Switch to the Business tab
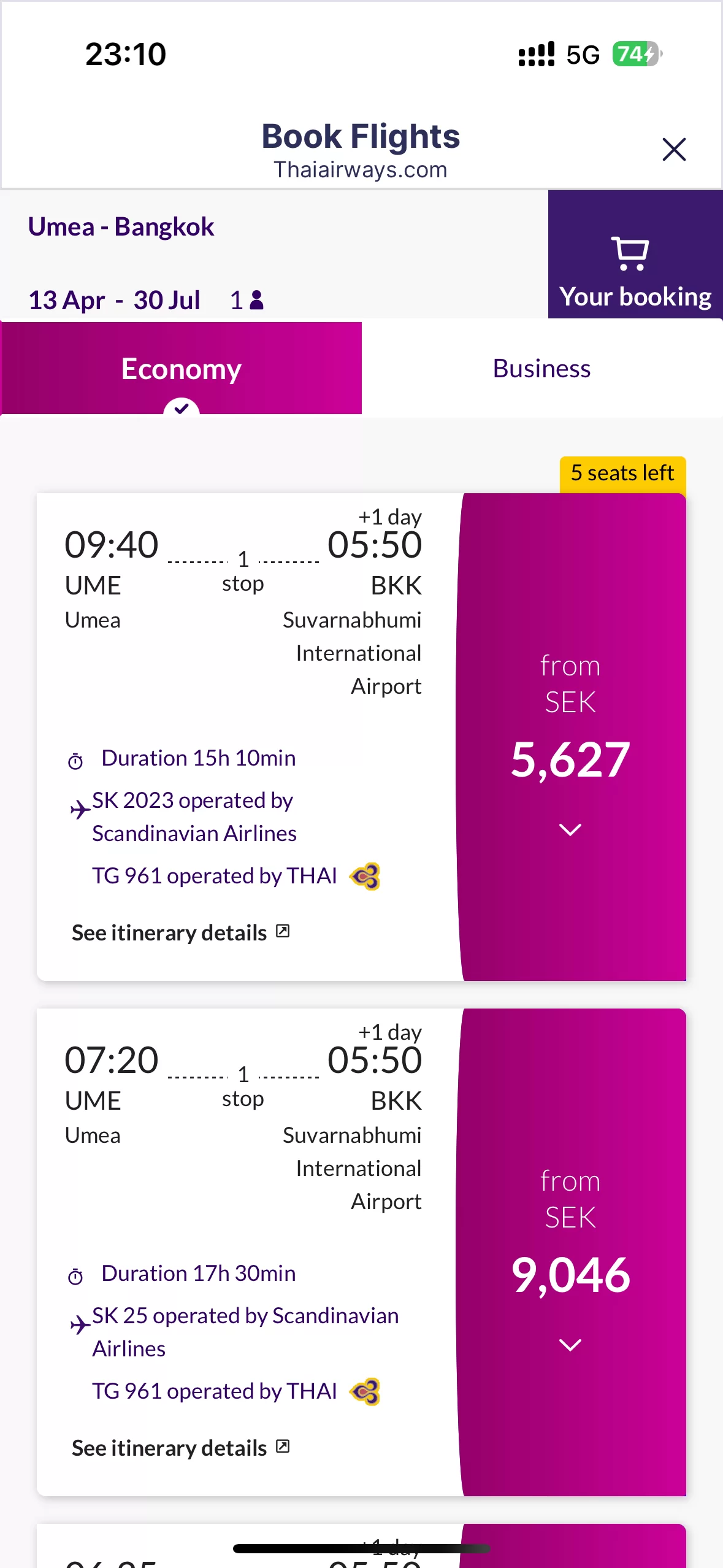This screenshot has height=1568, width=723. [x=541, y=369]
